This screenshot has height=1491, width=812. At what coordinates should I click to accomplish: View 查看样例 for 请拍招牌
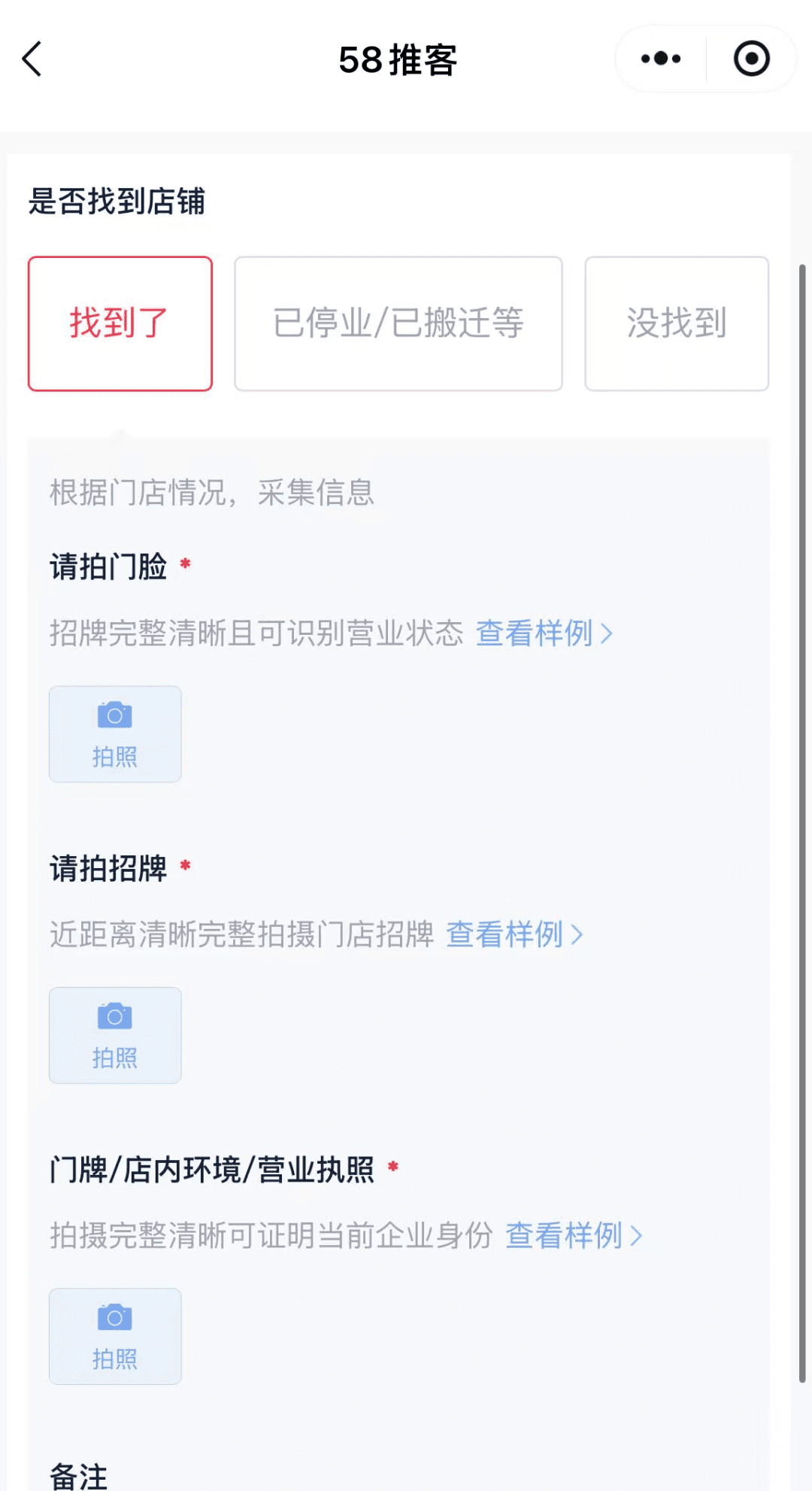point(515,934)
